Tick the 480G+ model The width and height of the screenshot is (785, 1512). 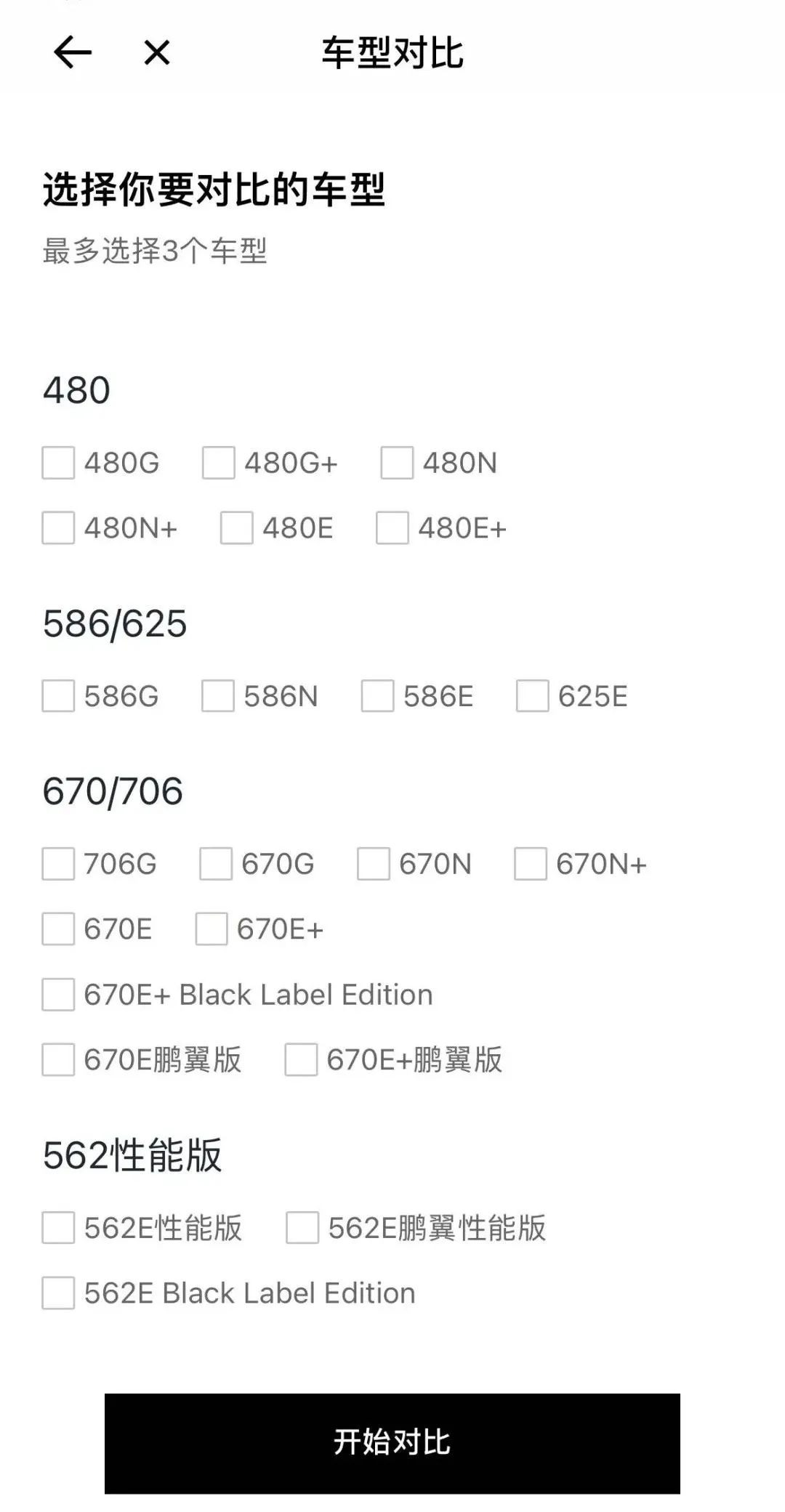(x=218, y=463)
